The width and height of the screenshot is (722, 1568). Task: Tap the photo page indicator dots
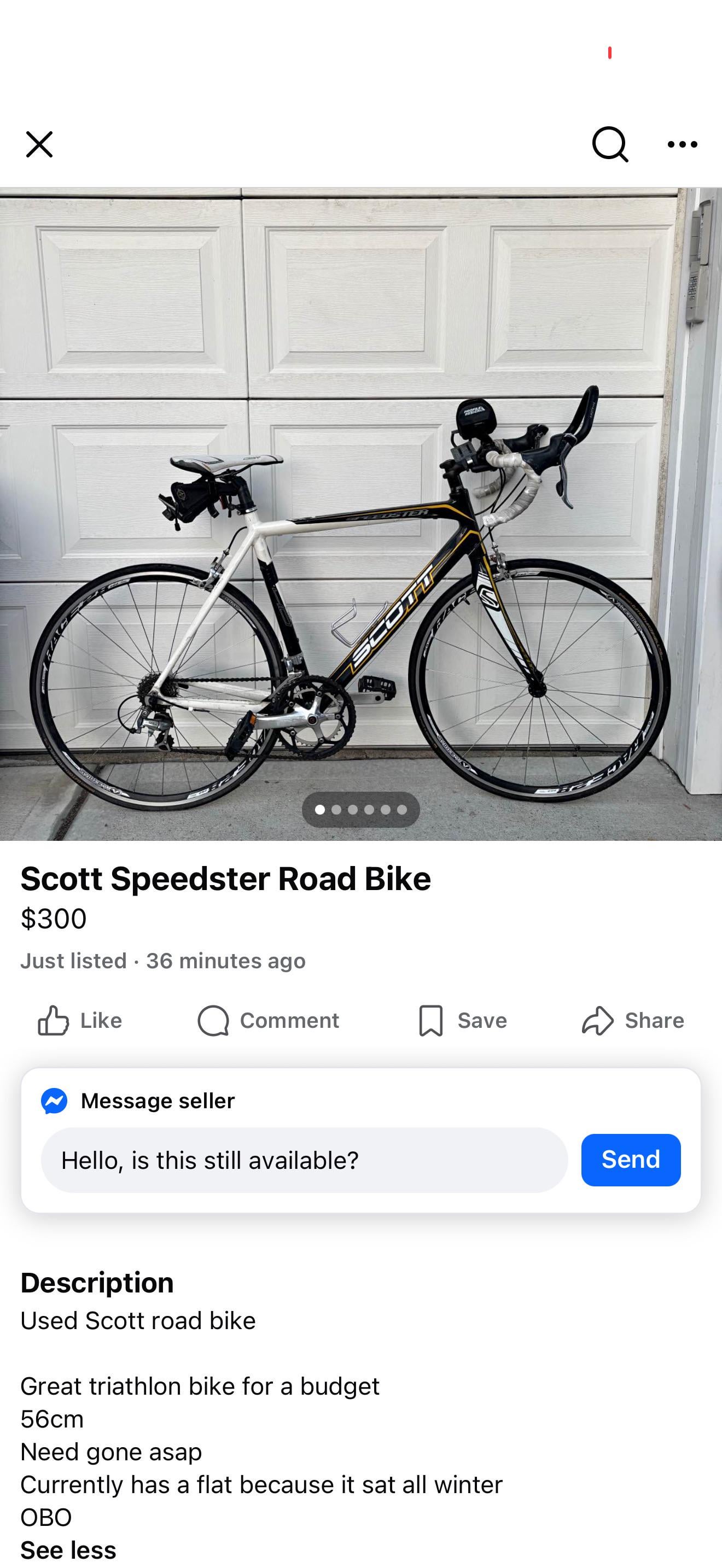360,810
